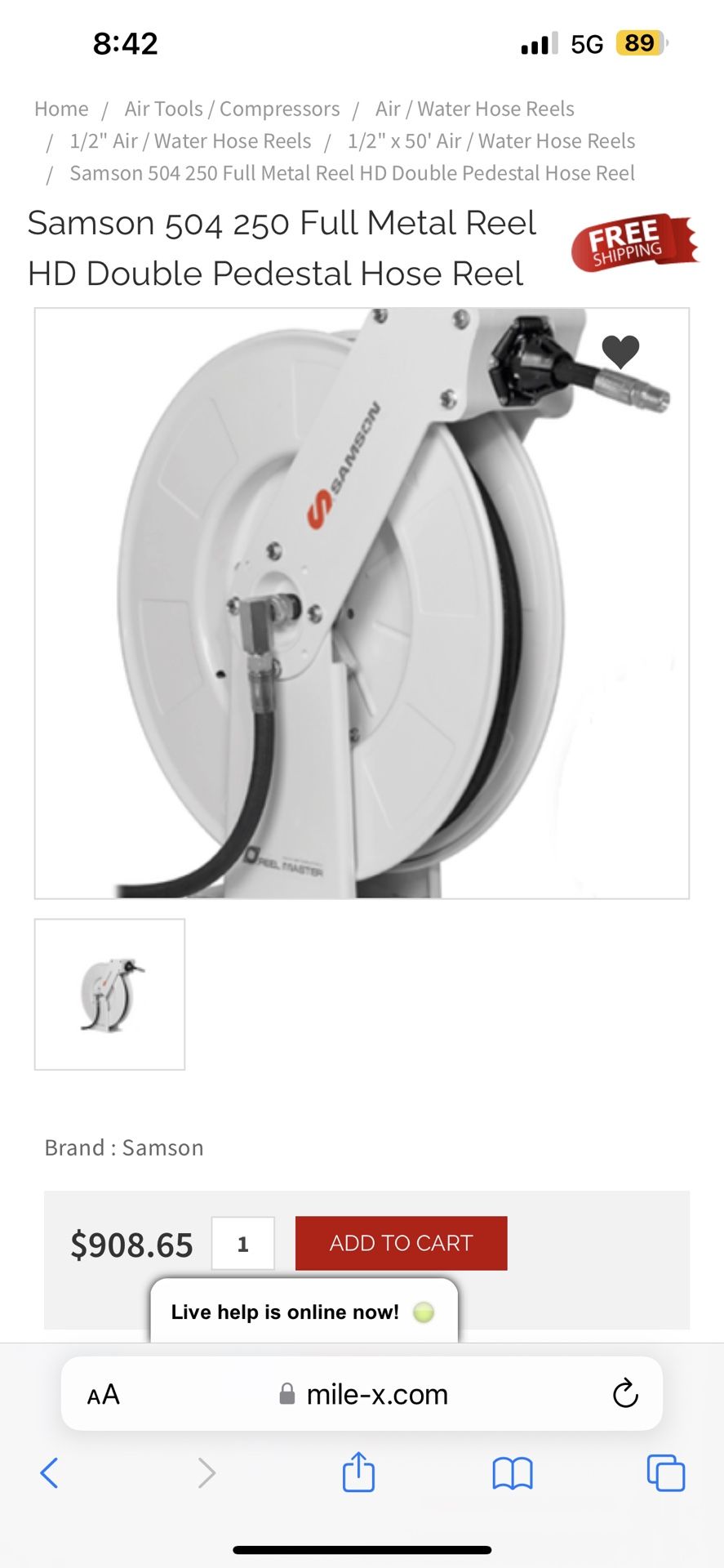Screen dimensions: 724x1568
Task: Open the Air Tools / Compressors category
Action: pyautogui.click(x=232, y=108)
